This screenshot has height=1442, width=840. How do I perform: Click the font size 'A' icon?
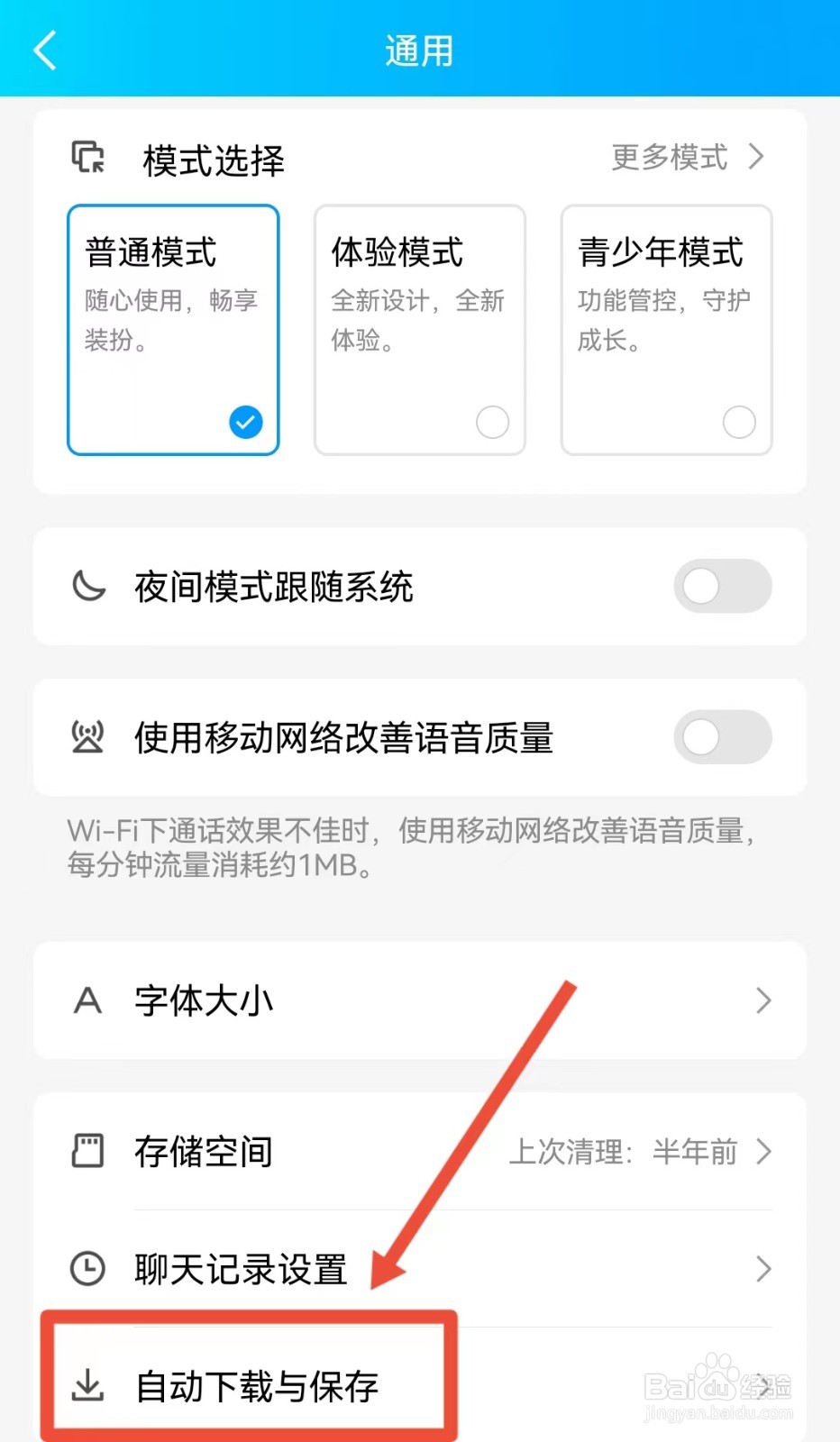pos(87,1000)
